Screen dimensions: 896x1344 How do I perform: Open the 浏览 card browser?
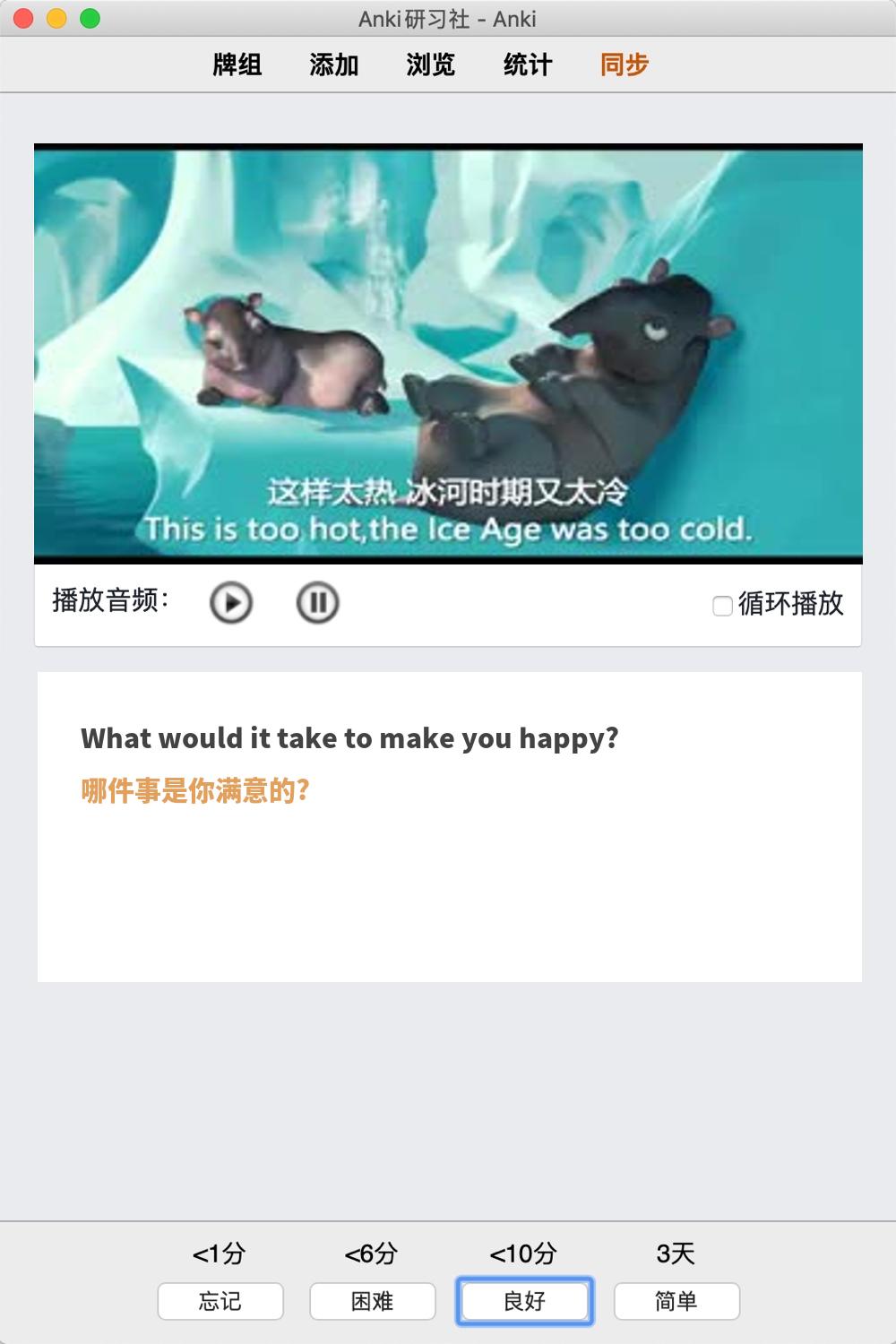click(431, 65)
